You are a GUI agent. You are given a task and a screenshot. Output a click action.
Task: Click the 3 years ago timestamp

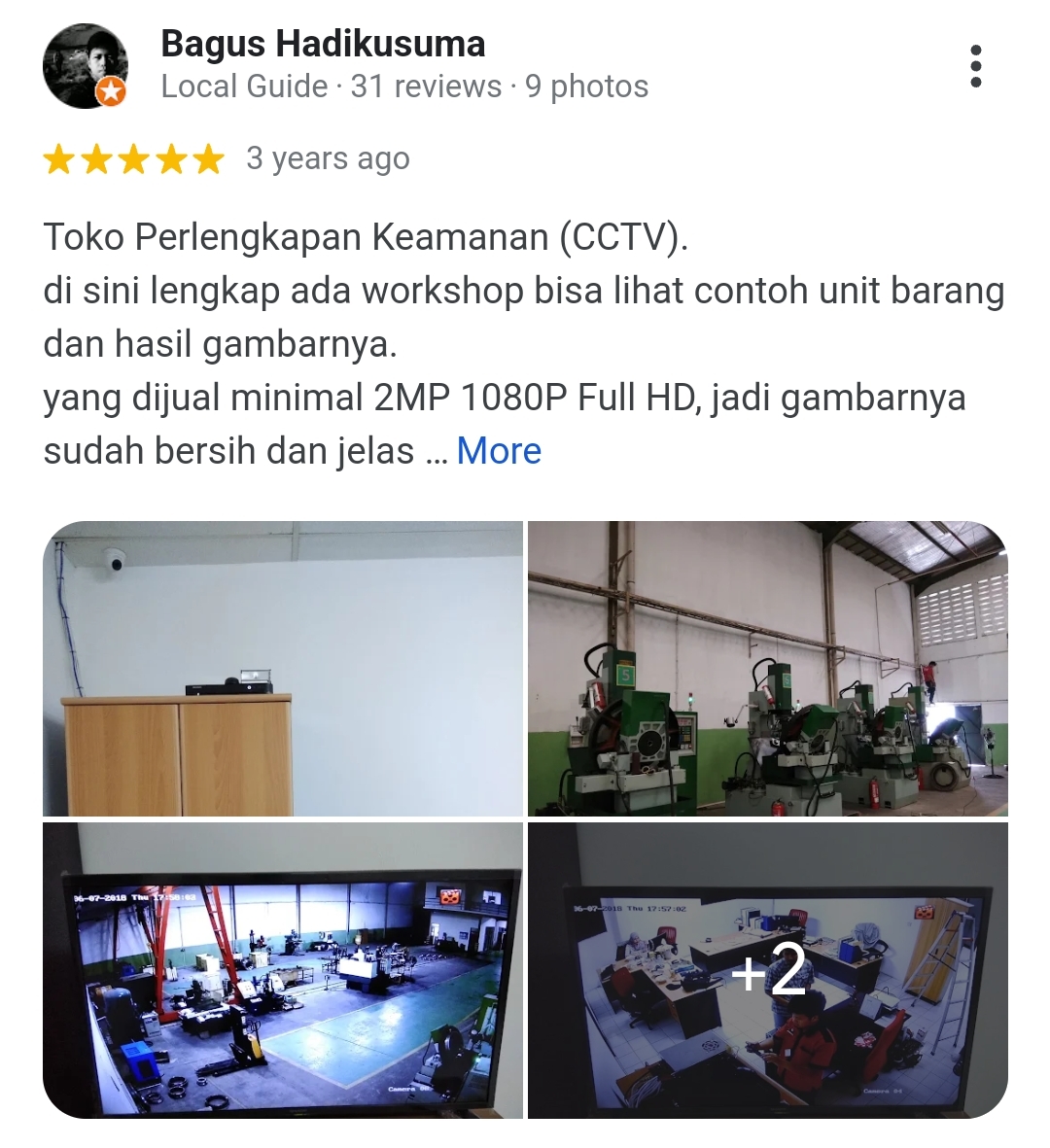pos(327,158)
